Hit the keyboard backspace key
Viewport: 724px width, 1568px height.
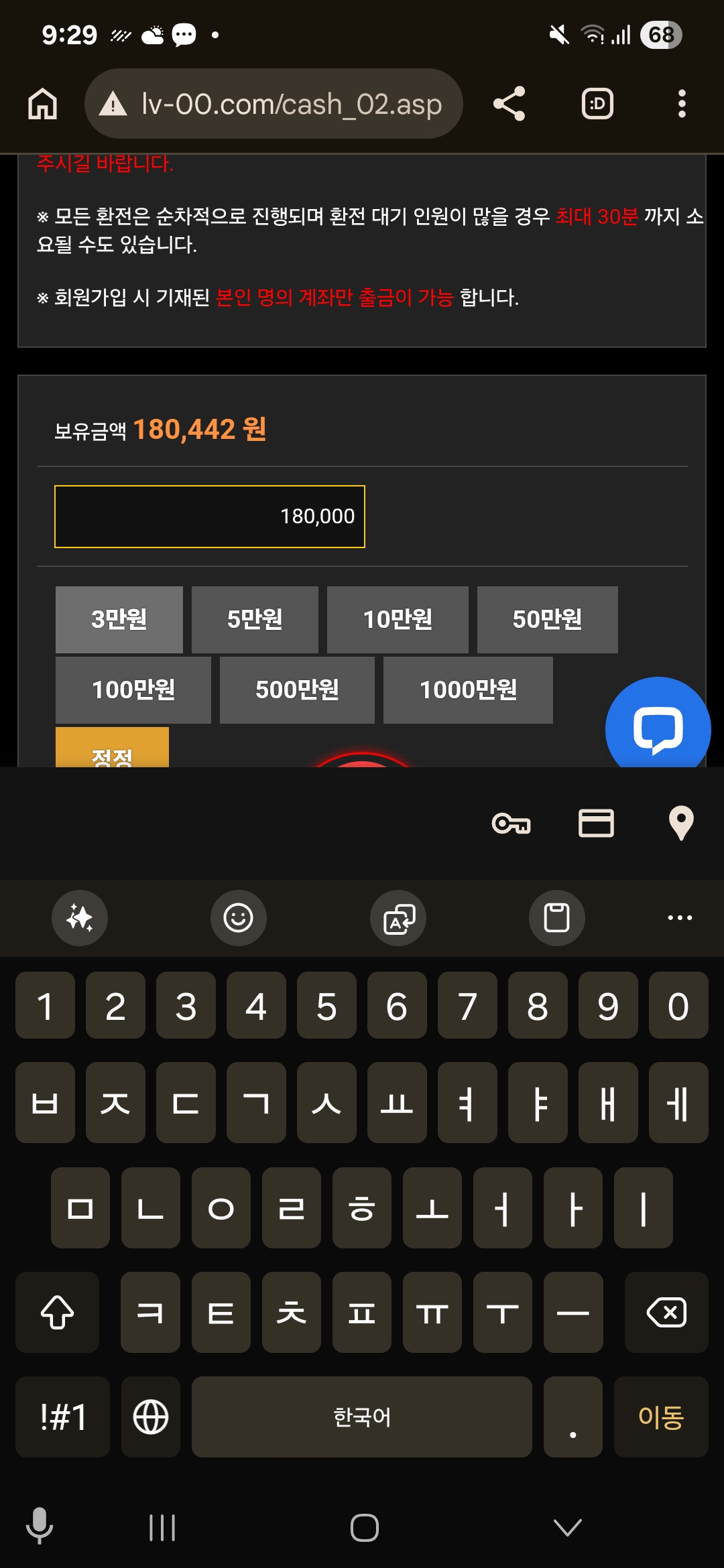666,1312
